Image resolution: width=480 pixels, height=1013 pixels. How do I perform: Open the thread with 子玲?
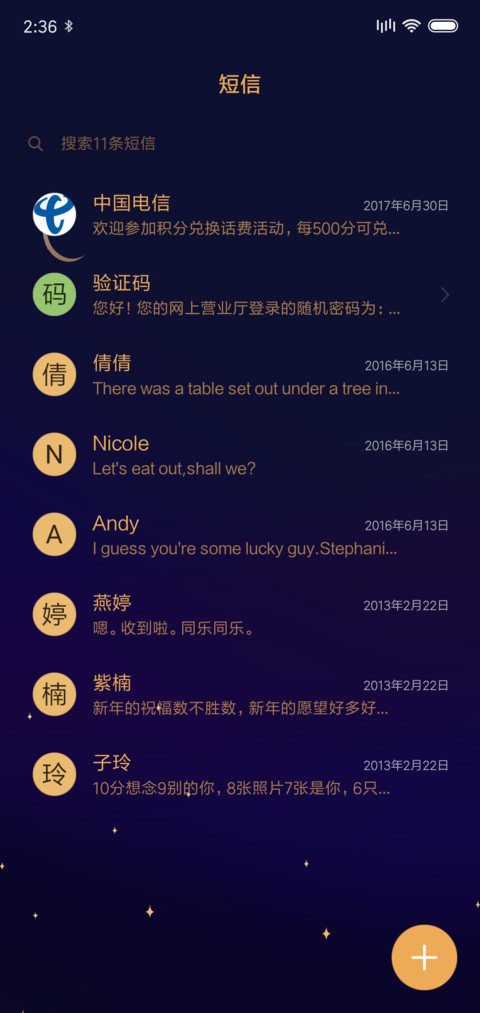tap(240, 775)
